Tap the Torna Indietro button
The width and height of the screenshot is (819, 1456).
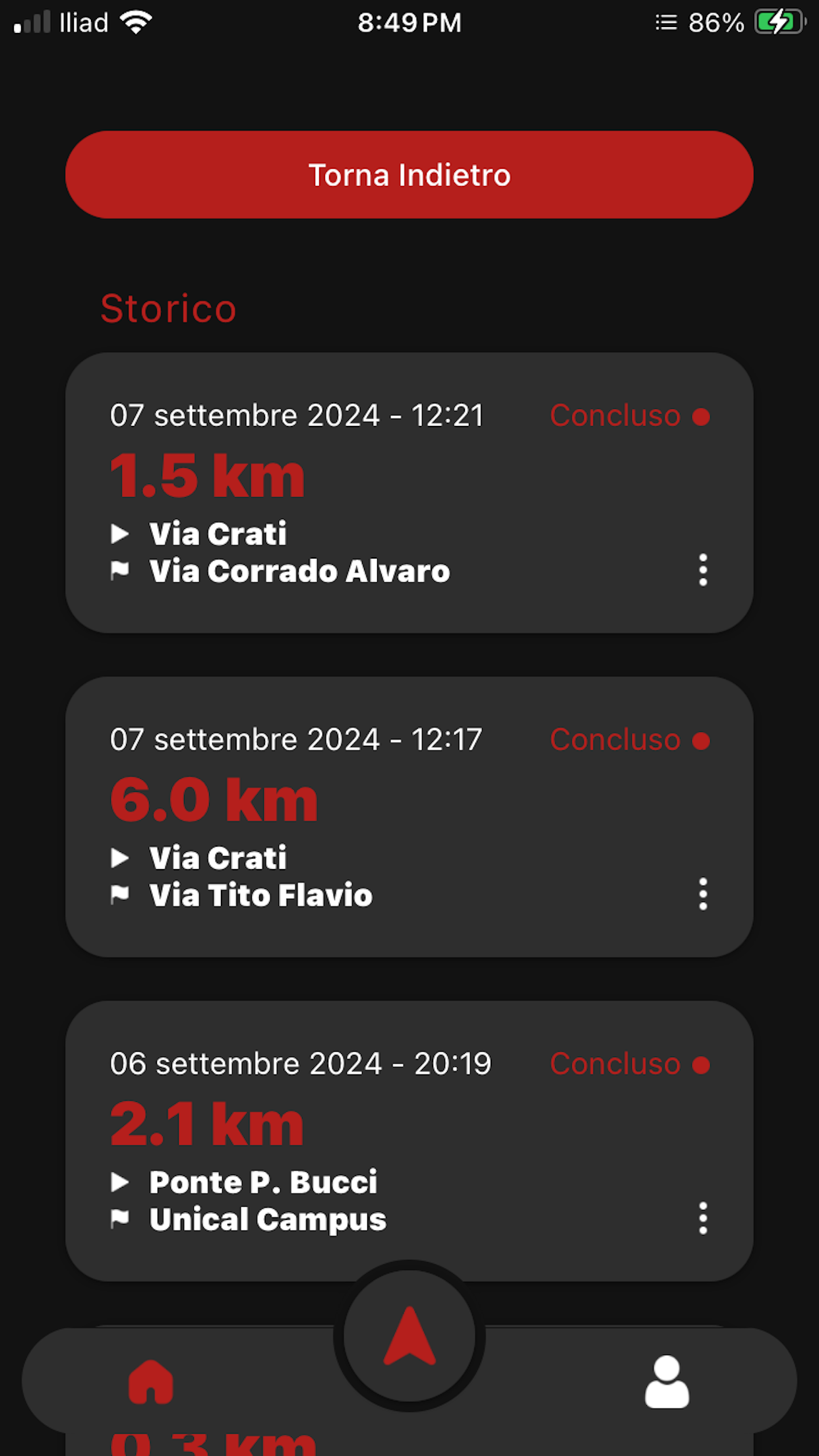pos(409,175)
